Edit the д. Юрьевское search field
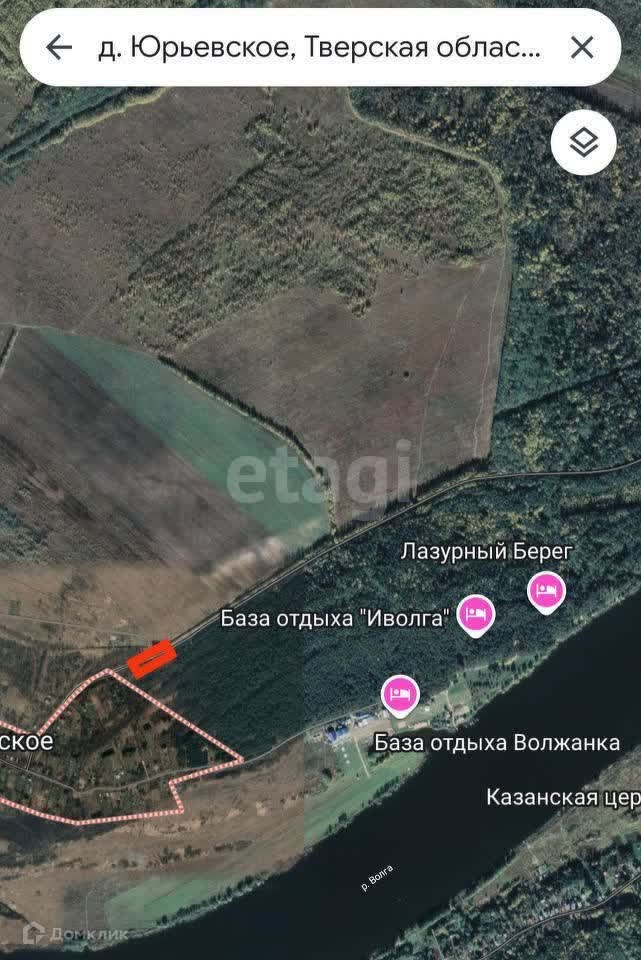Screen dimensions: 641x960 click(320, 47)
